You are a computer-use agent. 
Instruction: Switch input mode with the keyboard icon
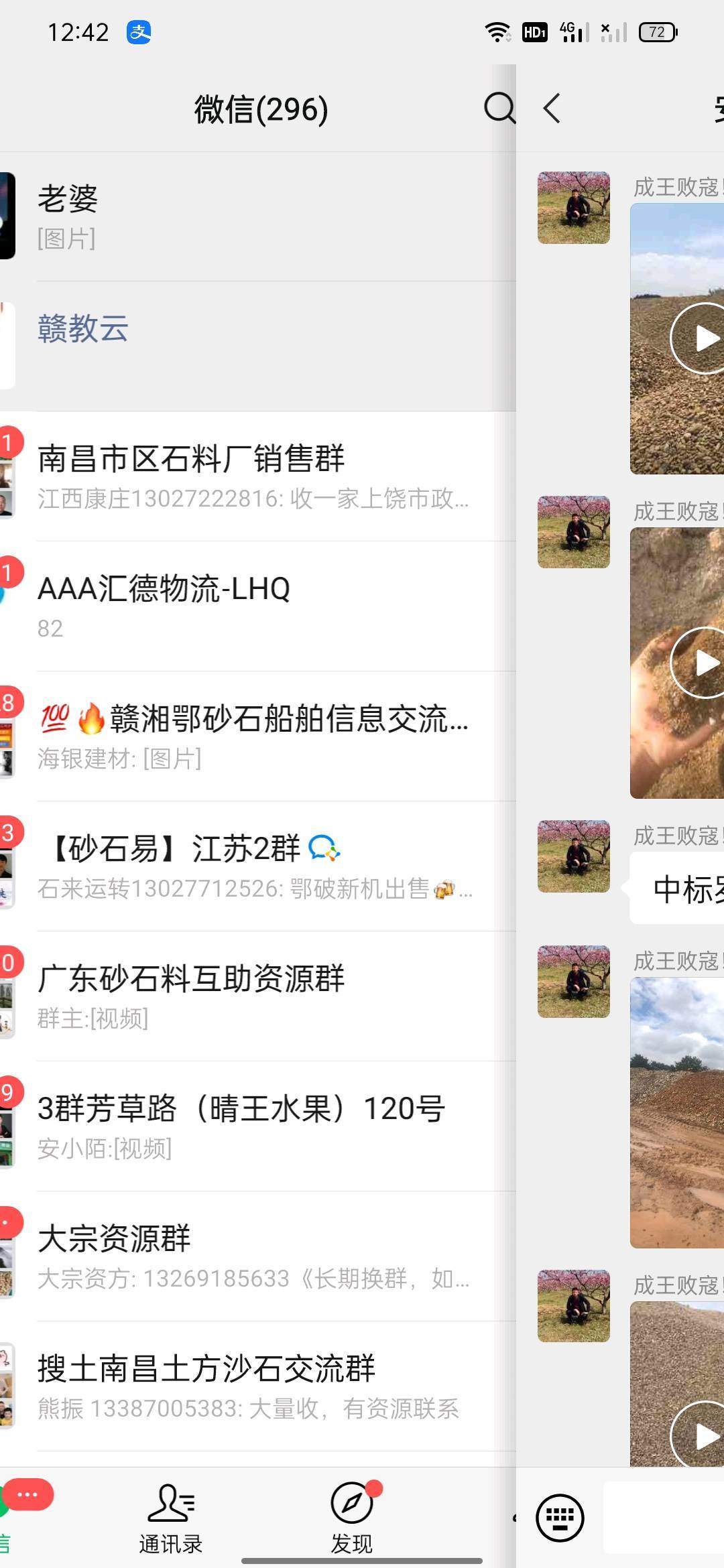click(560, 1518)
